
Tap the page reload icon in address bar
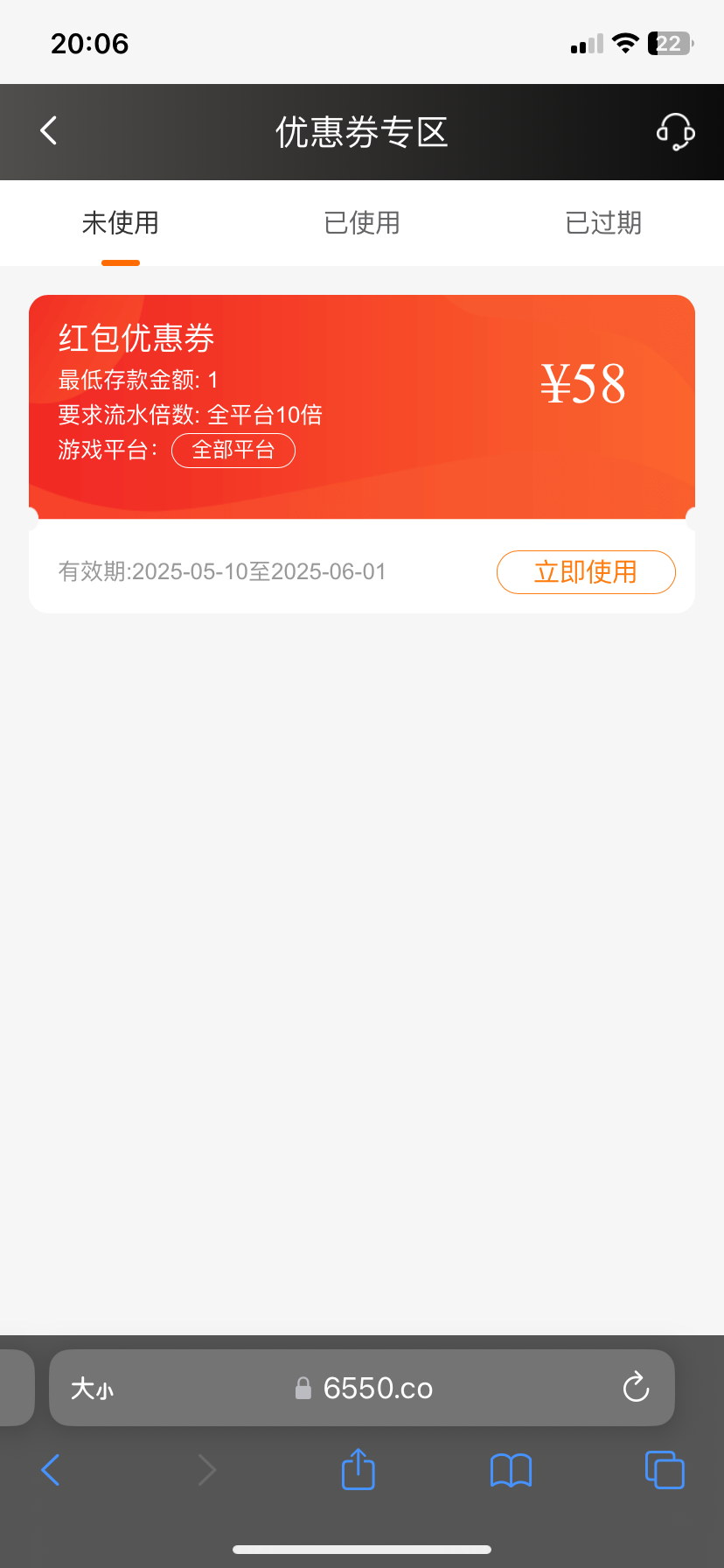tap(635, 1387)
